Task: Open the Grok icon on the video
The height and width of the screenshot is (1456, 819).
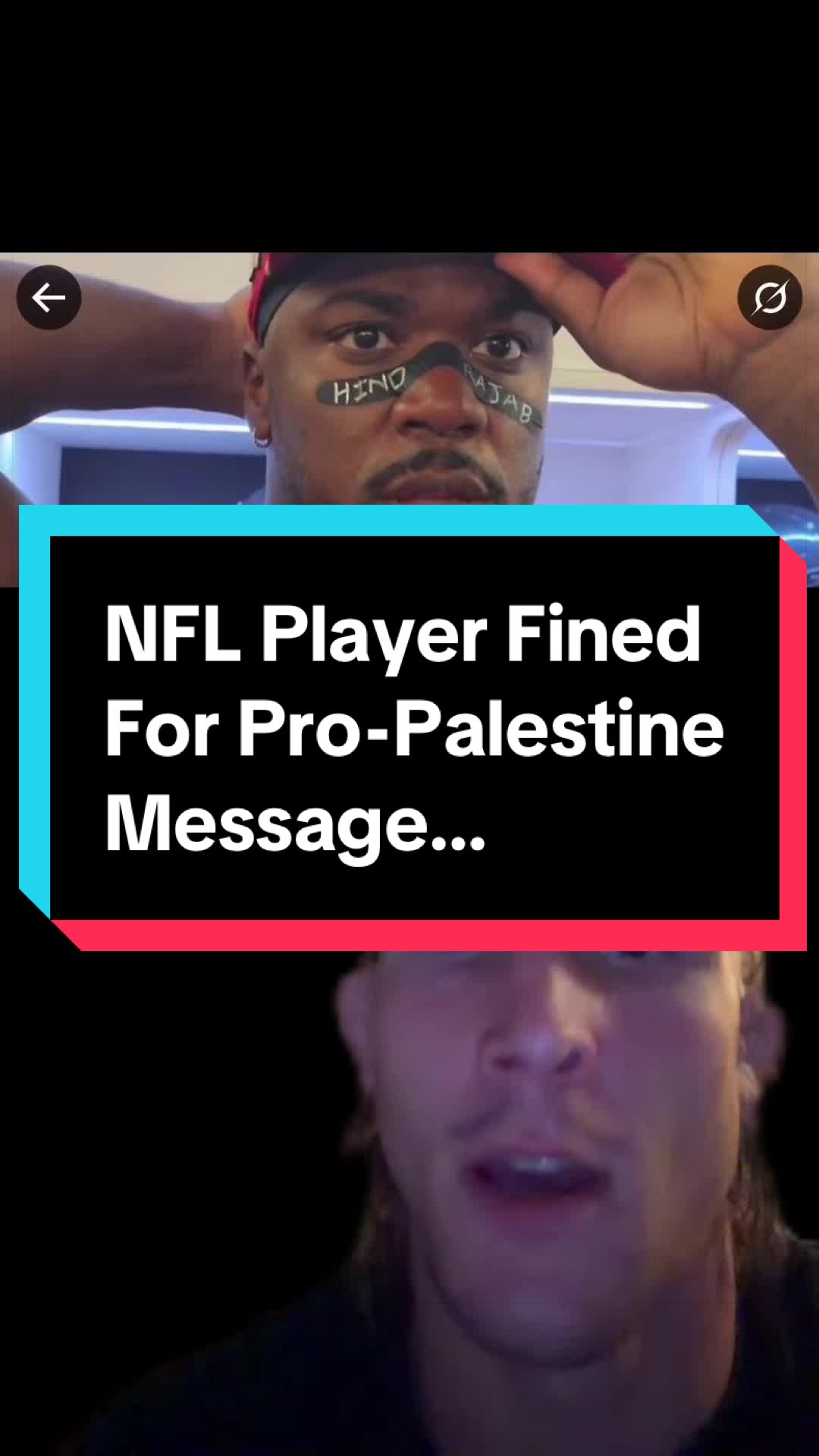Action: click(770, 297)
